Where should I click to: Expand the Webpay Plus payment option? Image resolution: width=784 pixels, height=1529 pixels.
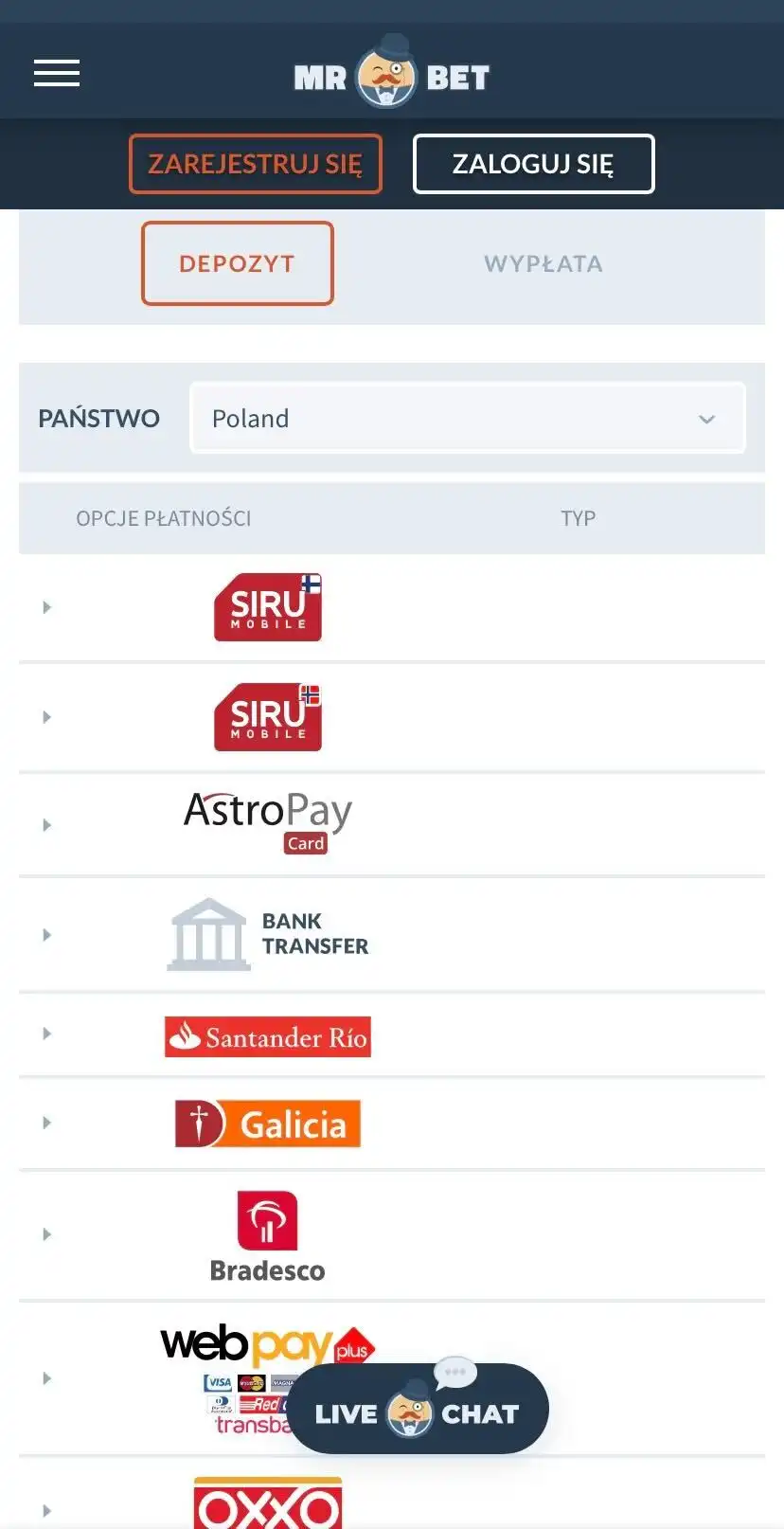[47, 1378]
